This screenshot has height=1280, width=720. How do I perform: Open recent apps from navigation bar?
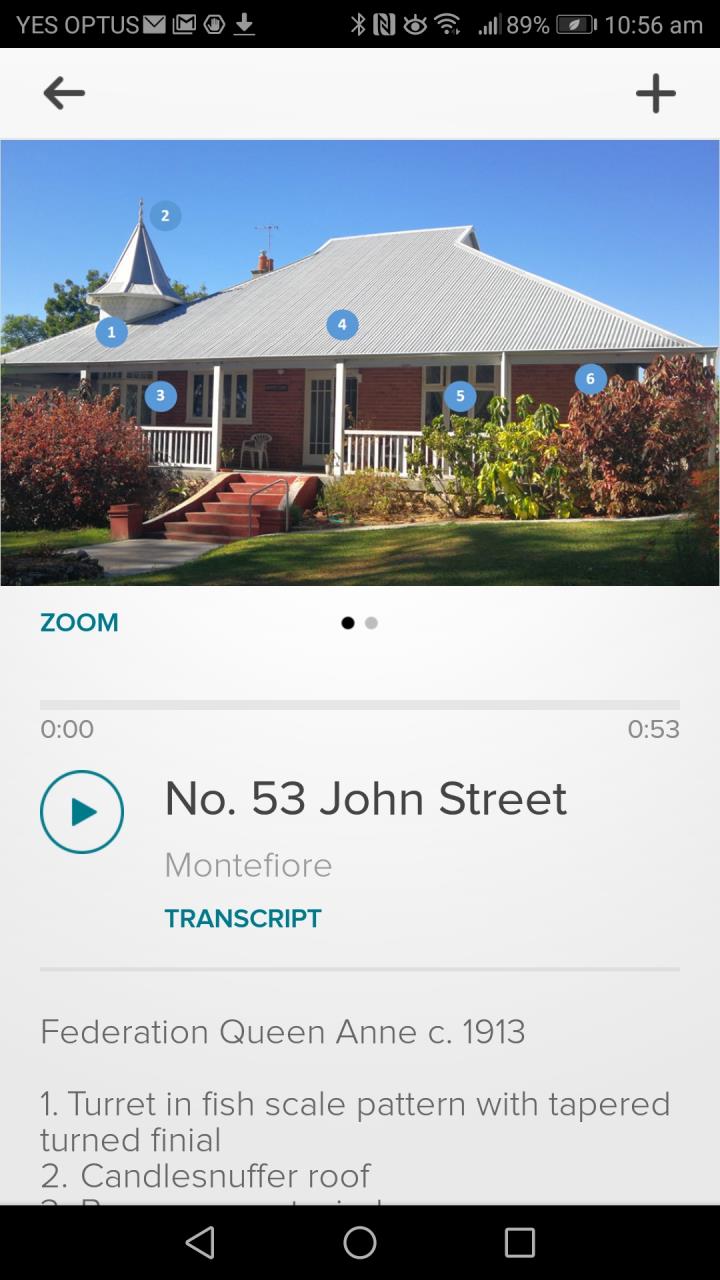519,1243
